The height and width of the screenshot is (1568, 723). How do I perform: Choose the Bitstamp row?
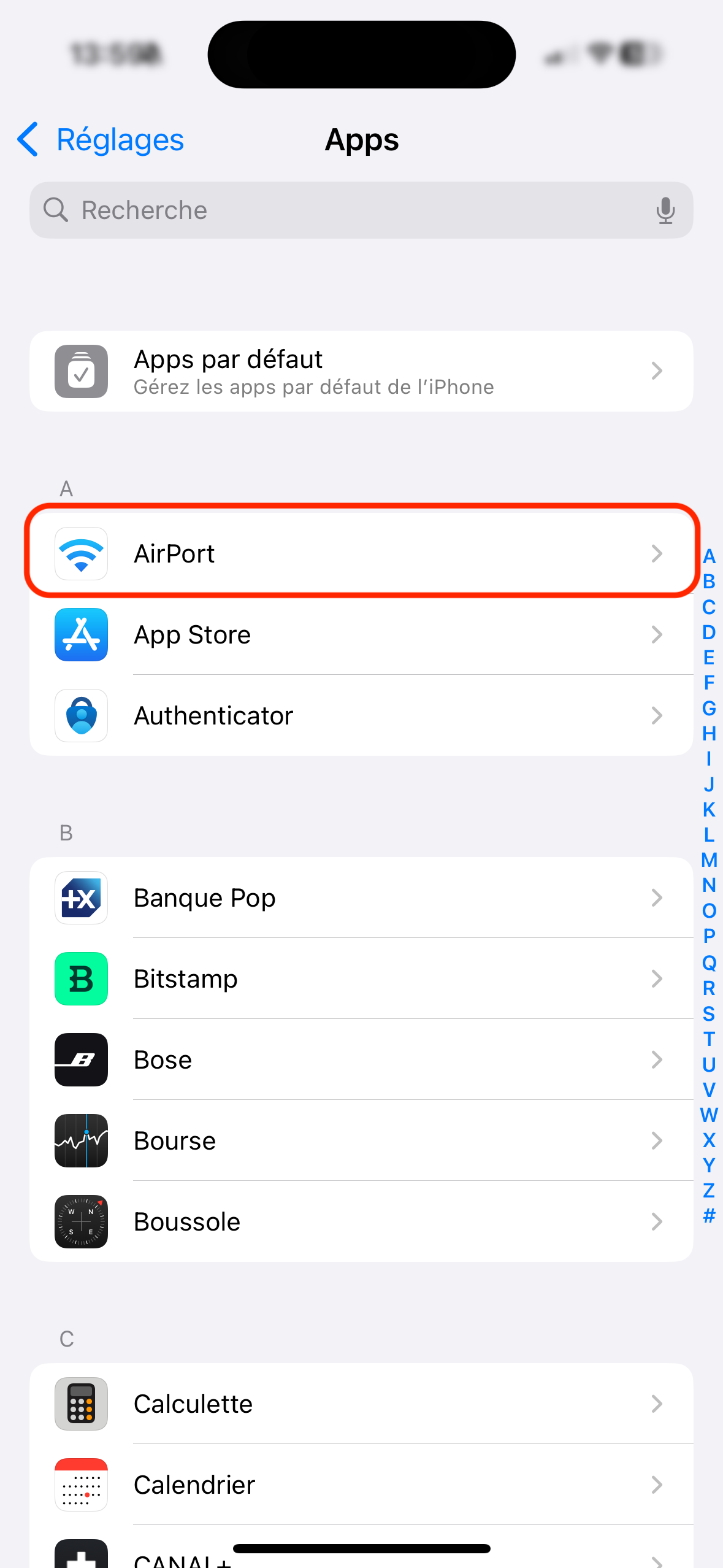pyautogui.click(x=361, y=978)
